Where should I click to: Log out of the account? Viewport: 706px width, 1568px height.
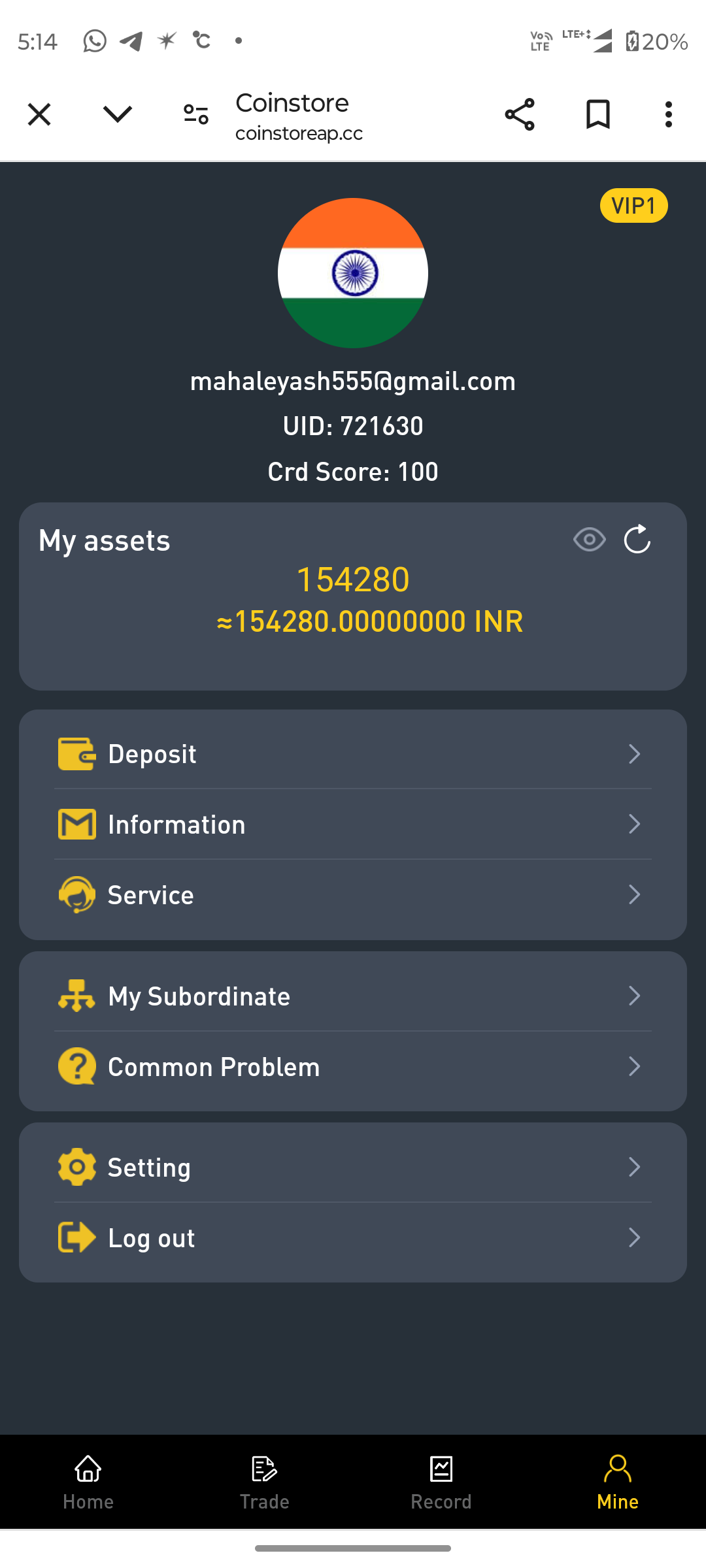tap(353, 1238)
